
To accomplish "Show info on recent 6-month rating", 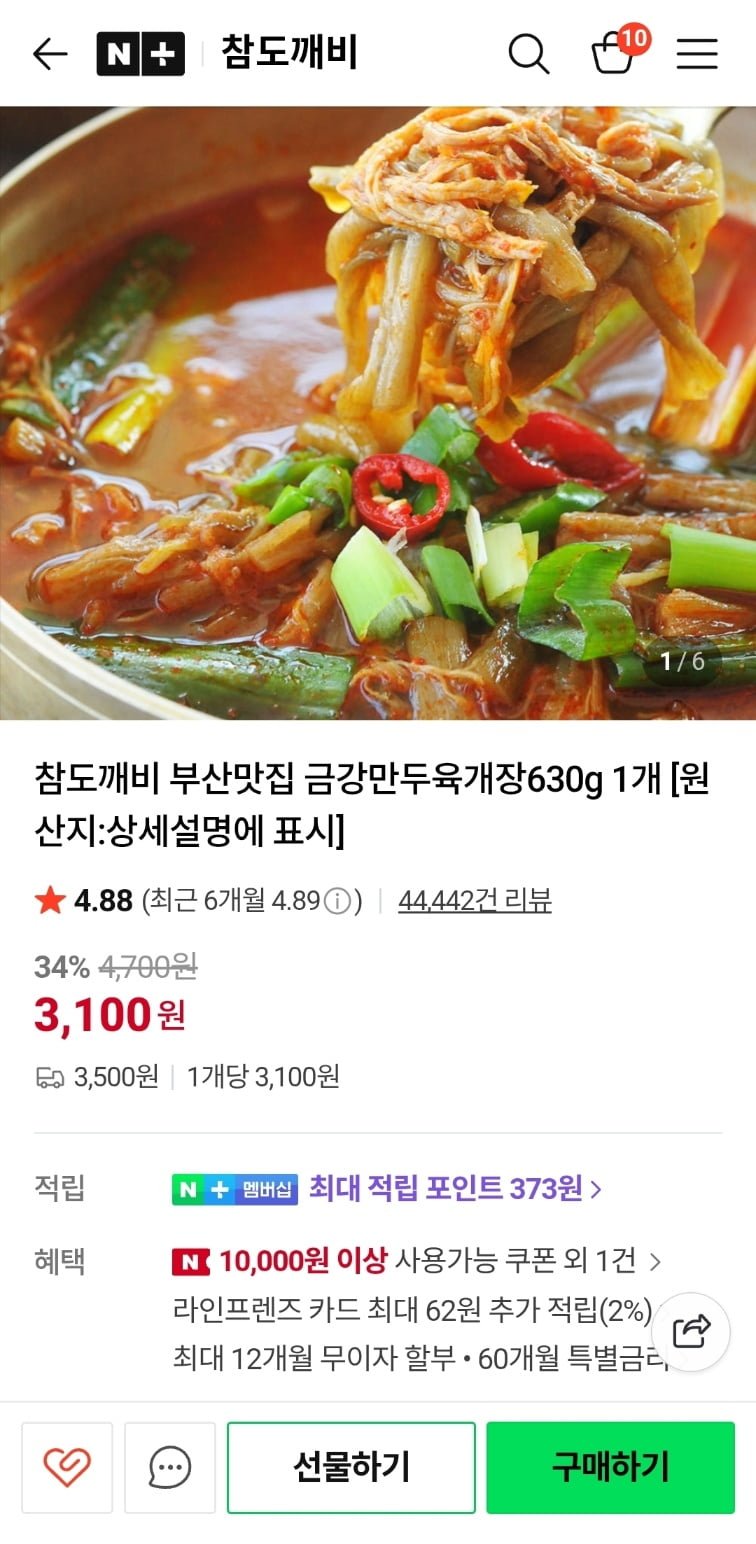I will [x=338, y=902].
